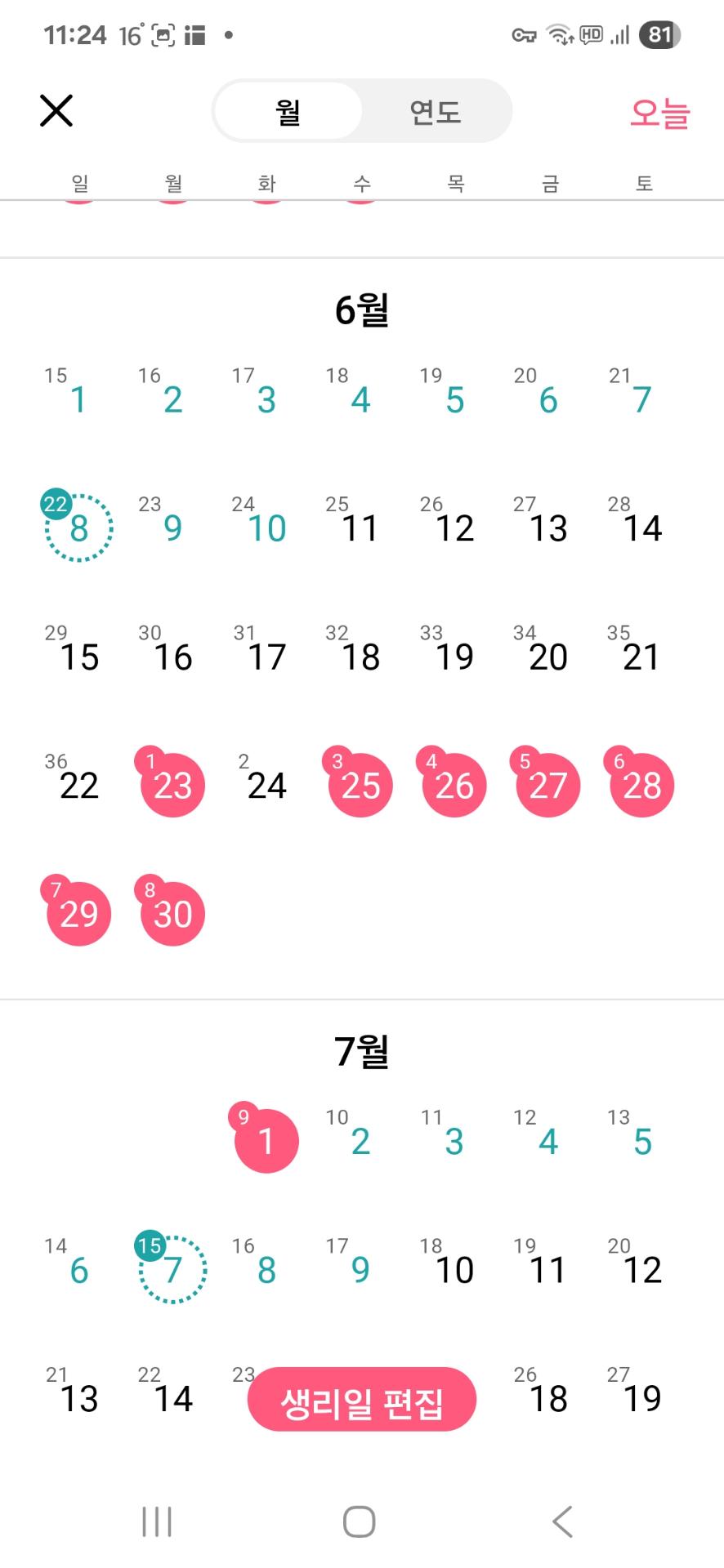Go back using system navigation bar

coord(562,1521)
